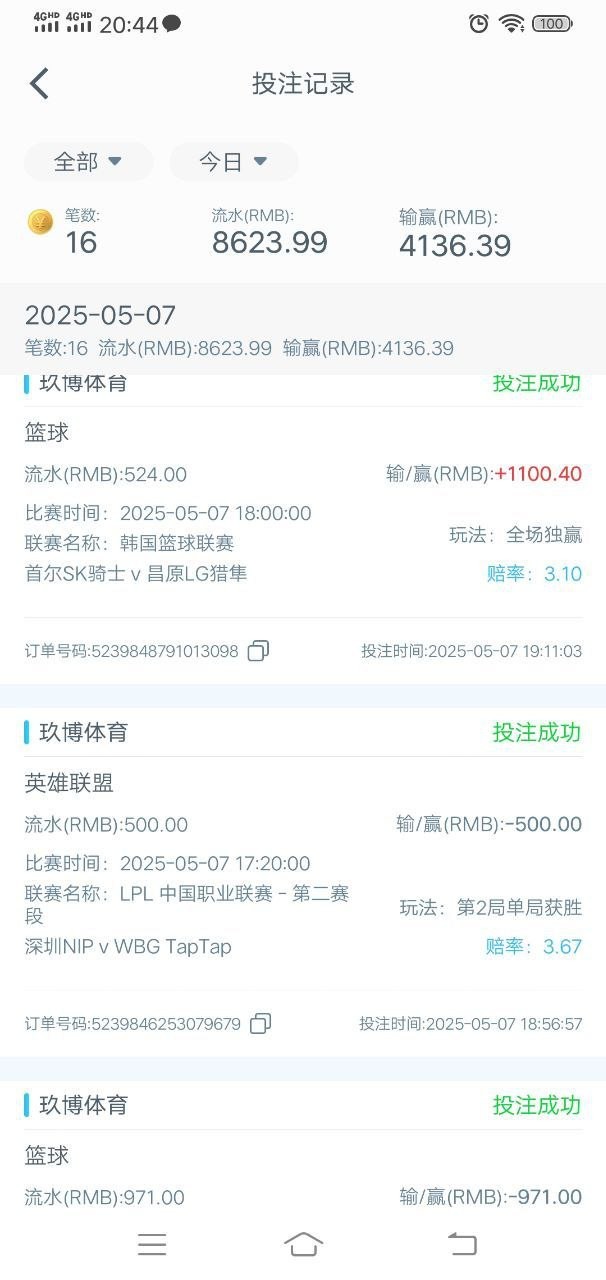This screenshot has width=606, height=1280.
Task: Open the 今日 date dropdown
Action: tap(233, 162)
